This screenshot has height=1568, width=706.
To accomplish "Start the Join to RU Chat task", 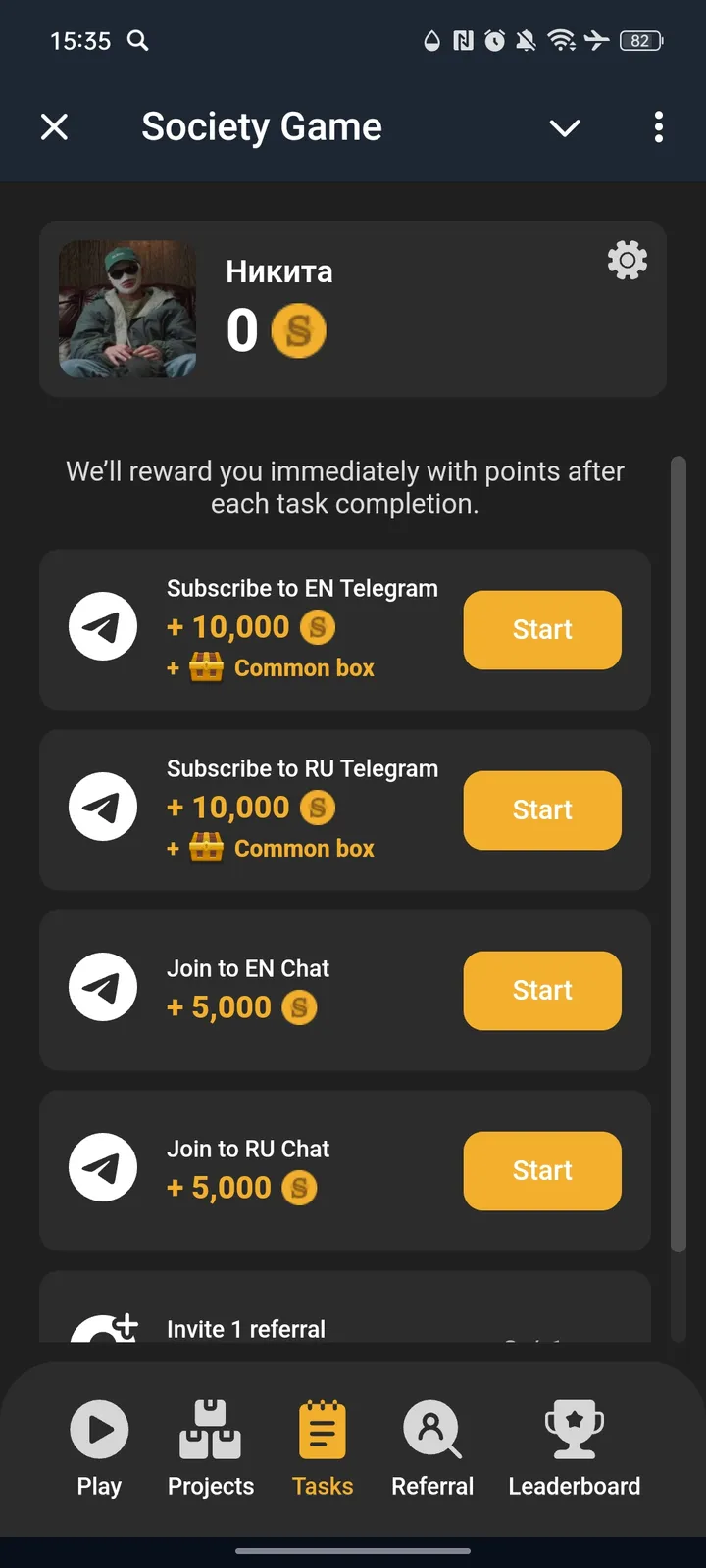I will click(x=542, y=1171).
